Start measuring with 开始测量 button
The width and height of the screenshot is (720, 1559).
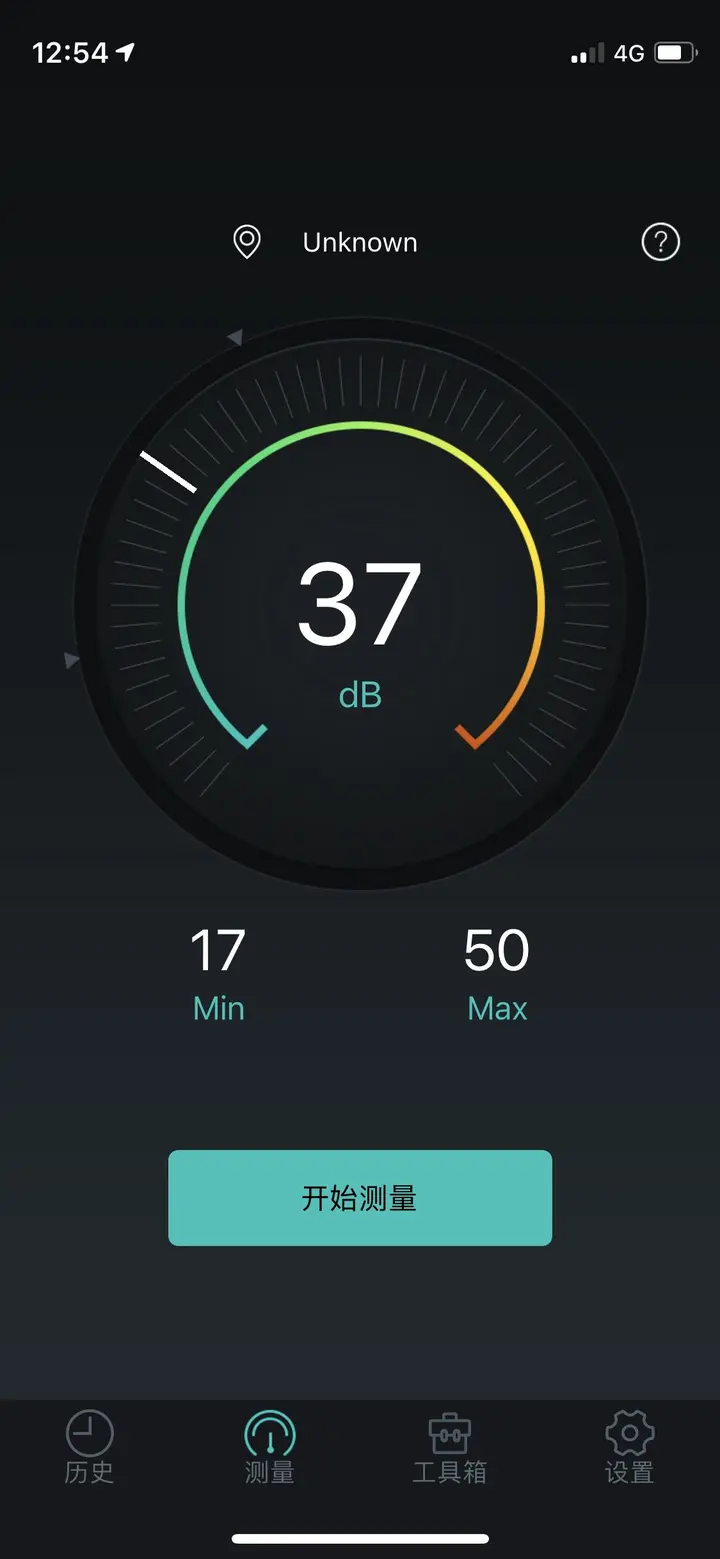click(x=360, y=1197)
